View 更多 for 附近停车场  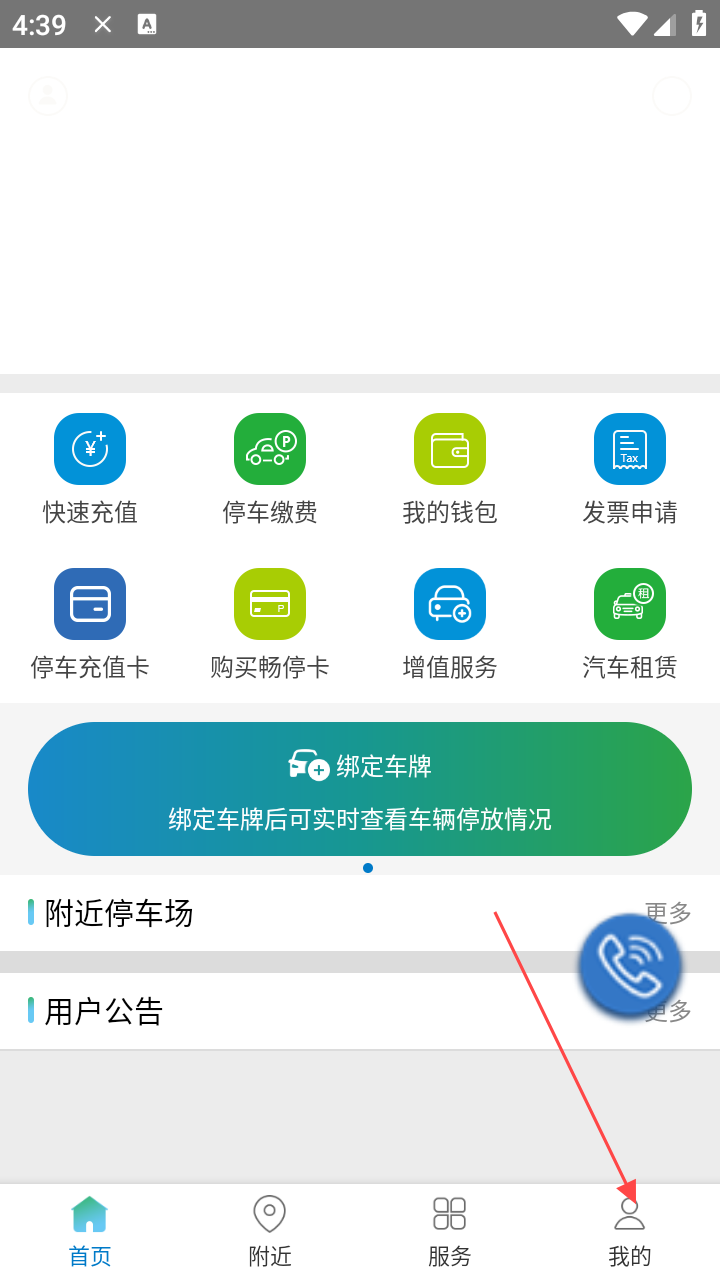tap(667, 911)
